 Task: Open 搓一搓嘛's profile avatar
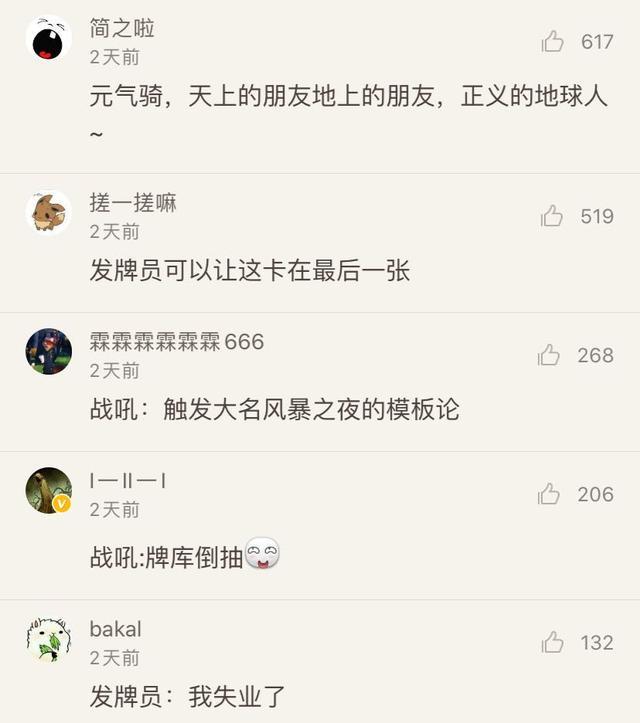tap(48, 213)
